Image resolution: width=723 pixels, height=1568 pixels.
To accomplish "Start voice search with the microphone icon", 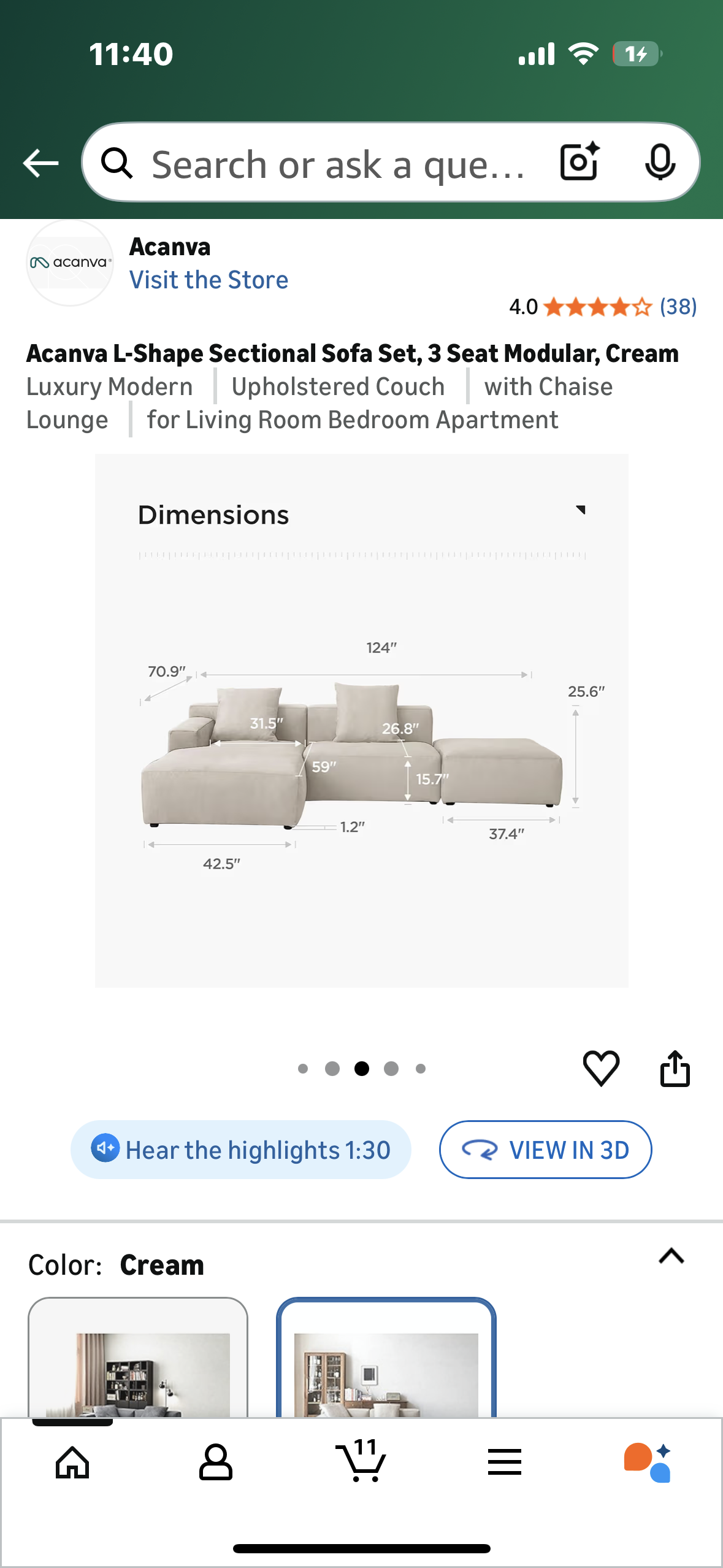I will point(659,163).
